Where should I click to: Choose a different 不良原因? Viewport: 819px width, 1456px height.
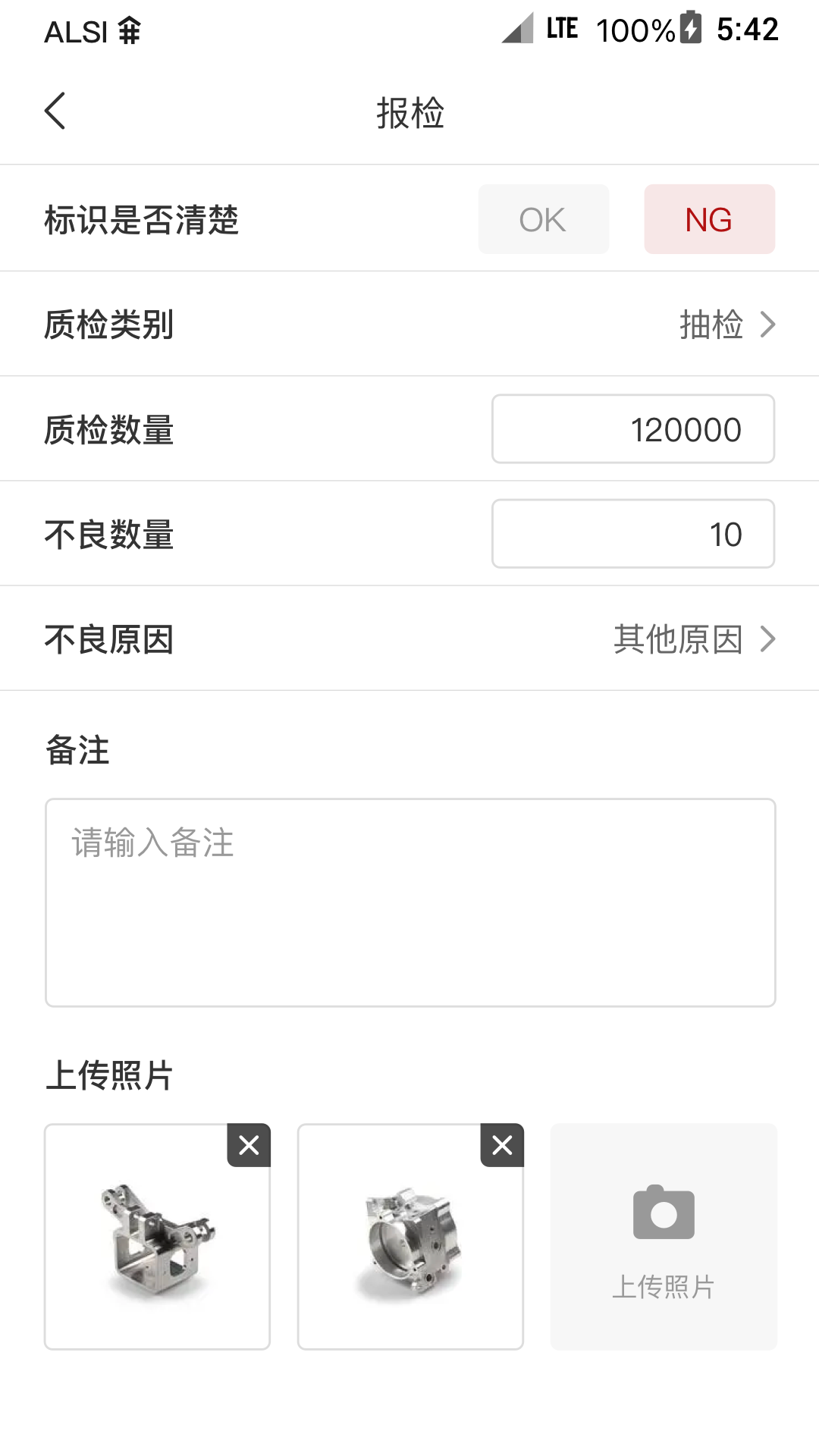(x=693, y=639)
